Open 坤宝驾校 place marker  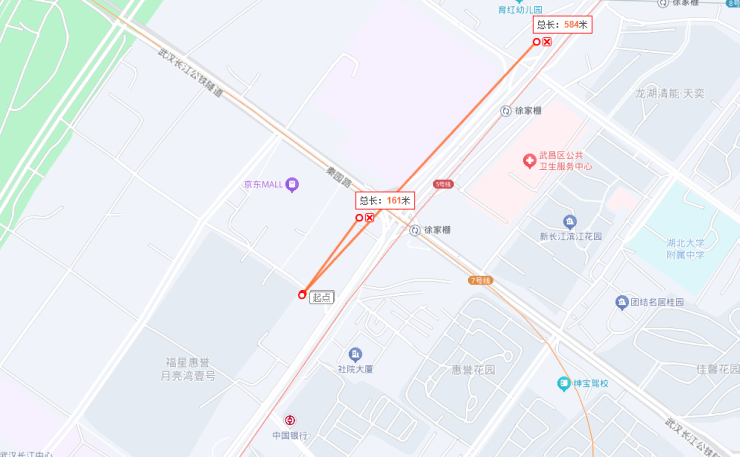[564, 384]
